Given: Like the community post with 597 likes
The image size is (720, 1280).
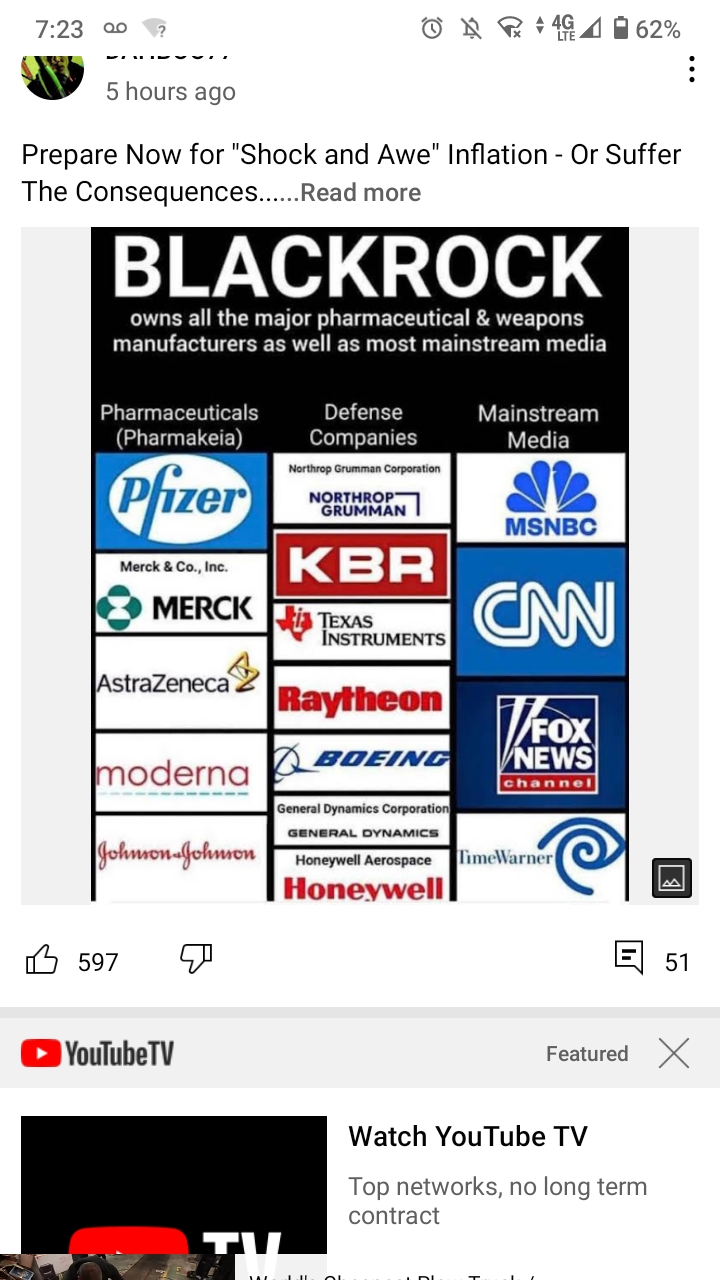Looking at the screenshot, I should [x=42, y=961].
